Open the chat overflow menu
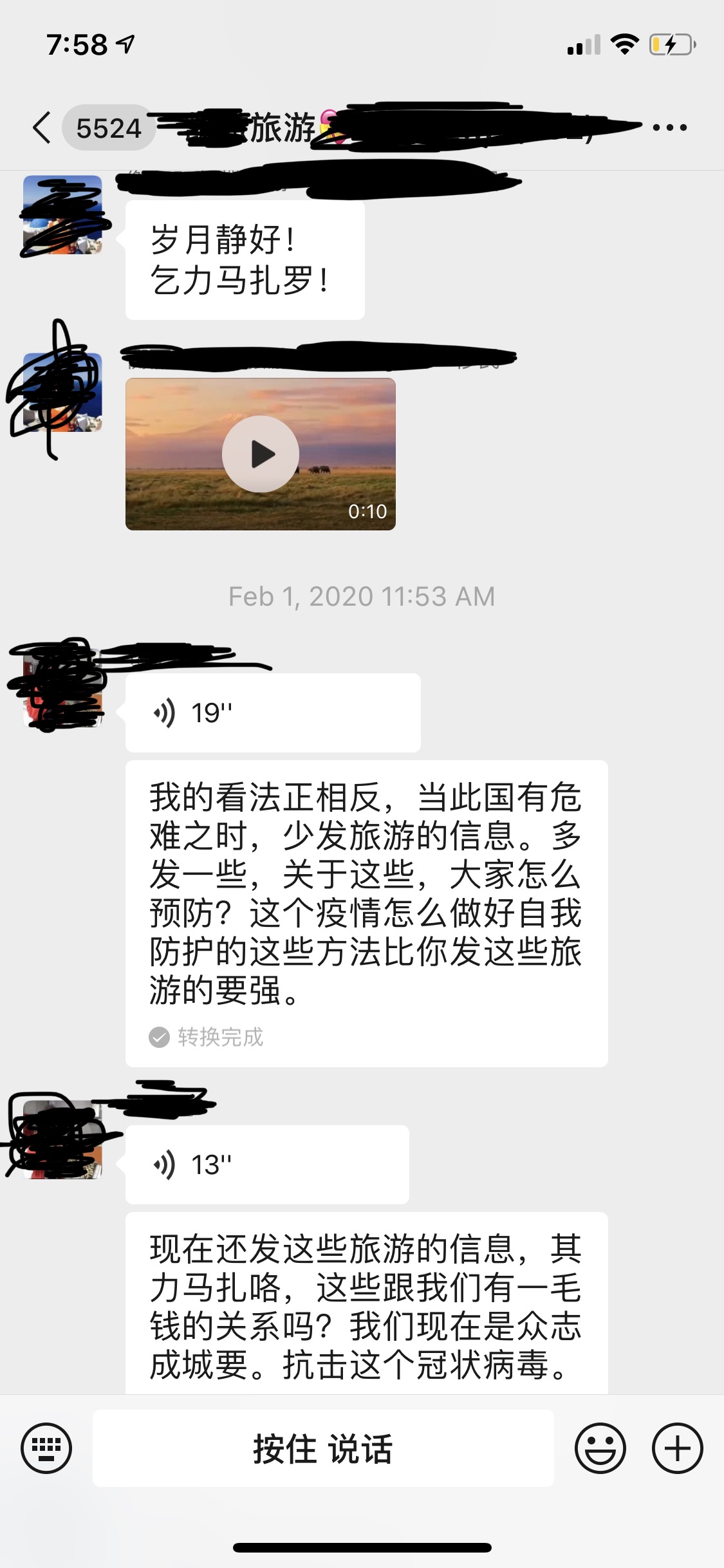 669,127
